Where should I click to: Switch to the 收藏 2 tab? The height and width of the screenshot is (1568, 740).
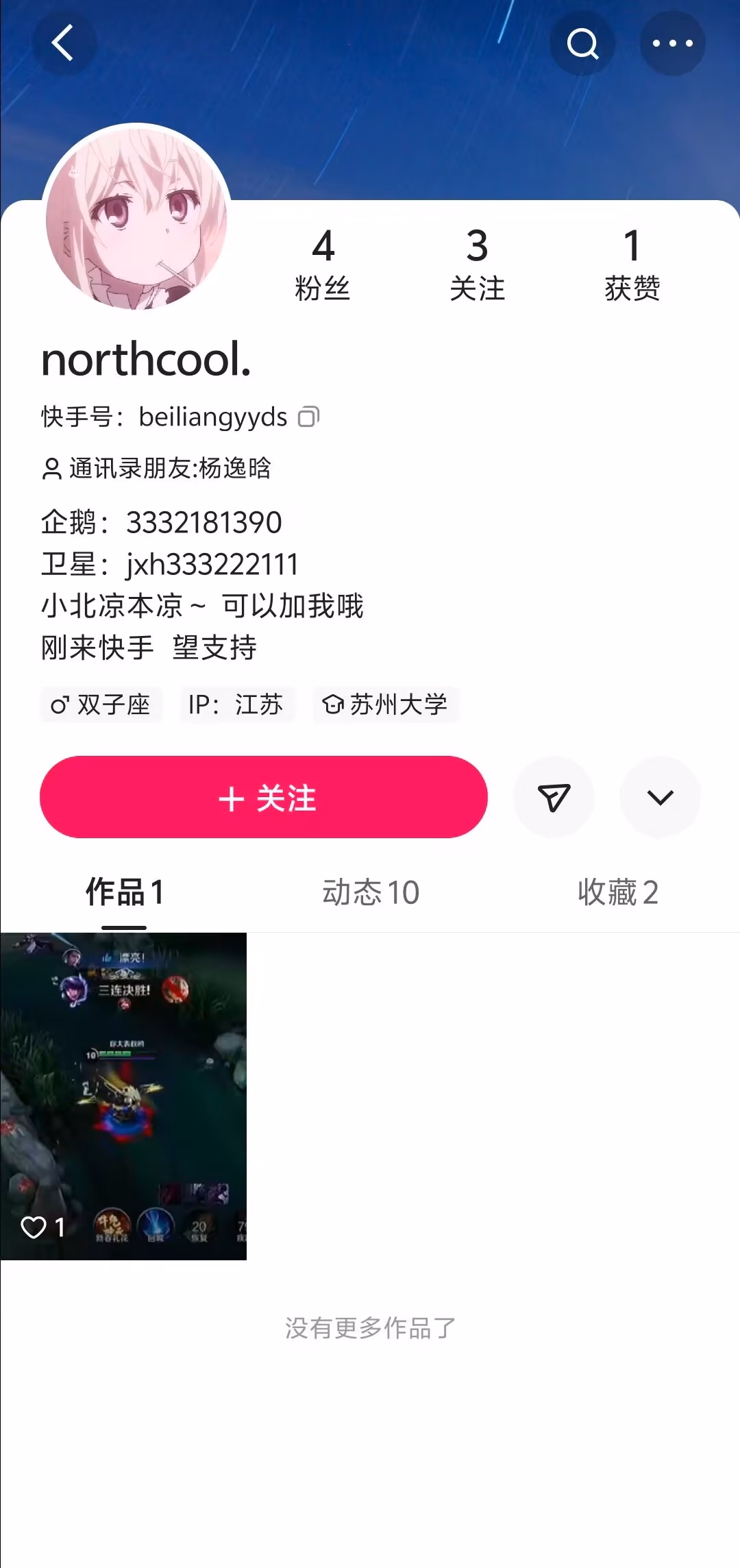[617, 892]
